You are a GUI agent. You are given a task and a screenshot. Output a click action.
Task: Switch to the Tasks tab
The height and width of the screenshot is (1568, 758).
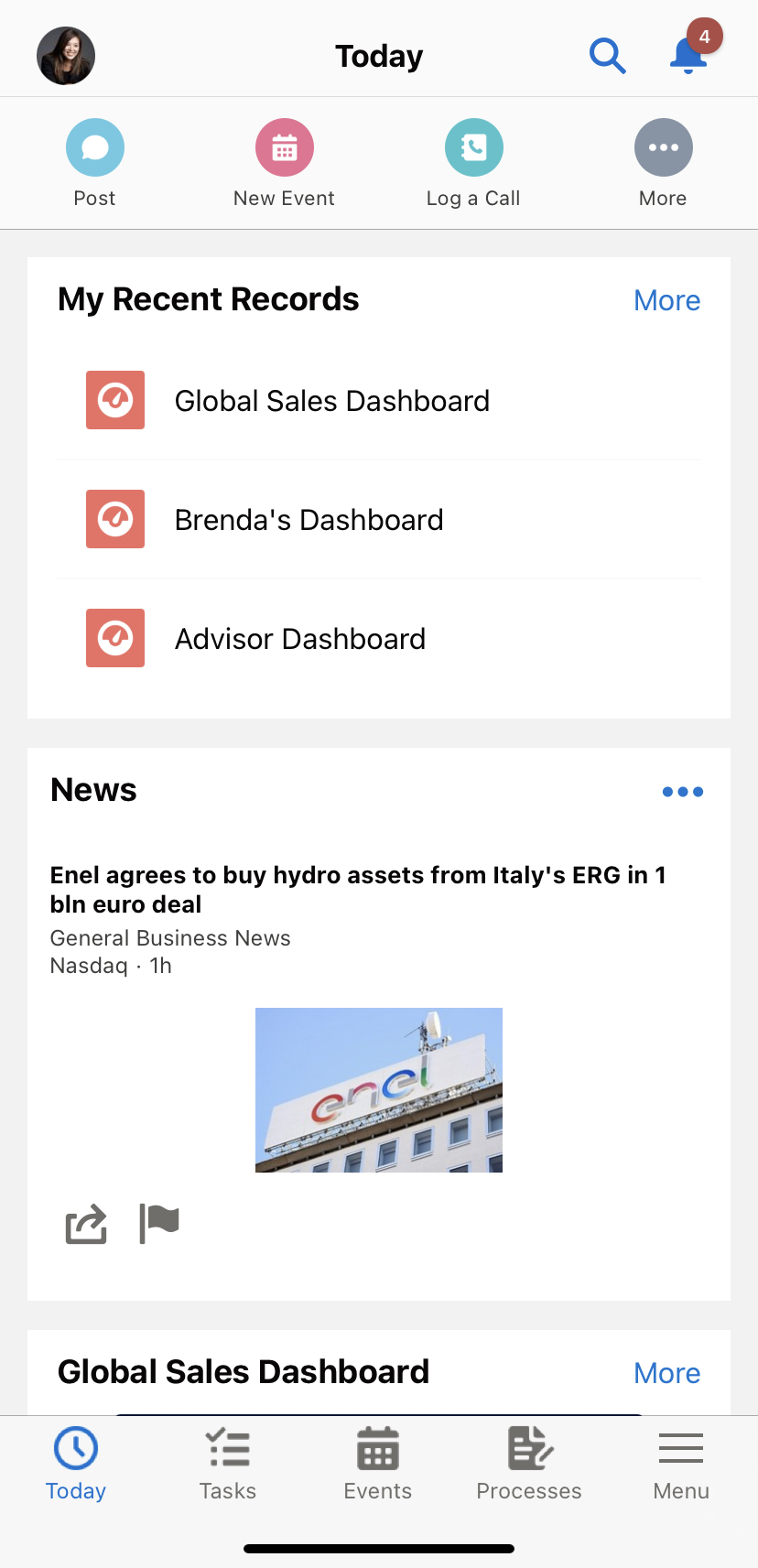tap(228, 1463)
